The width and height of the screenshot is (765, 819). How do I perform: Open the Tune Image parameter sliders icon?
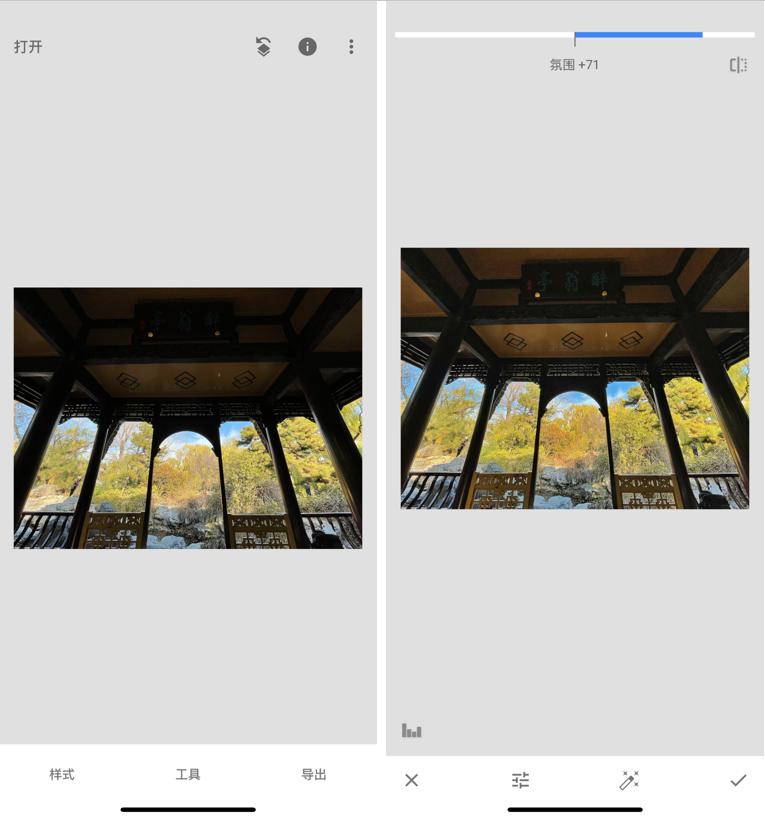pos(520,780)
